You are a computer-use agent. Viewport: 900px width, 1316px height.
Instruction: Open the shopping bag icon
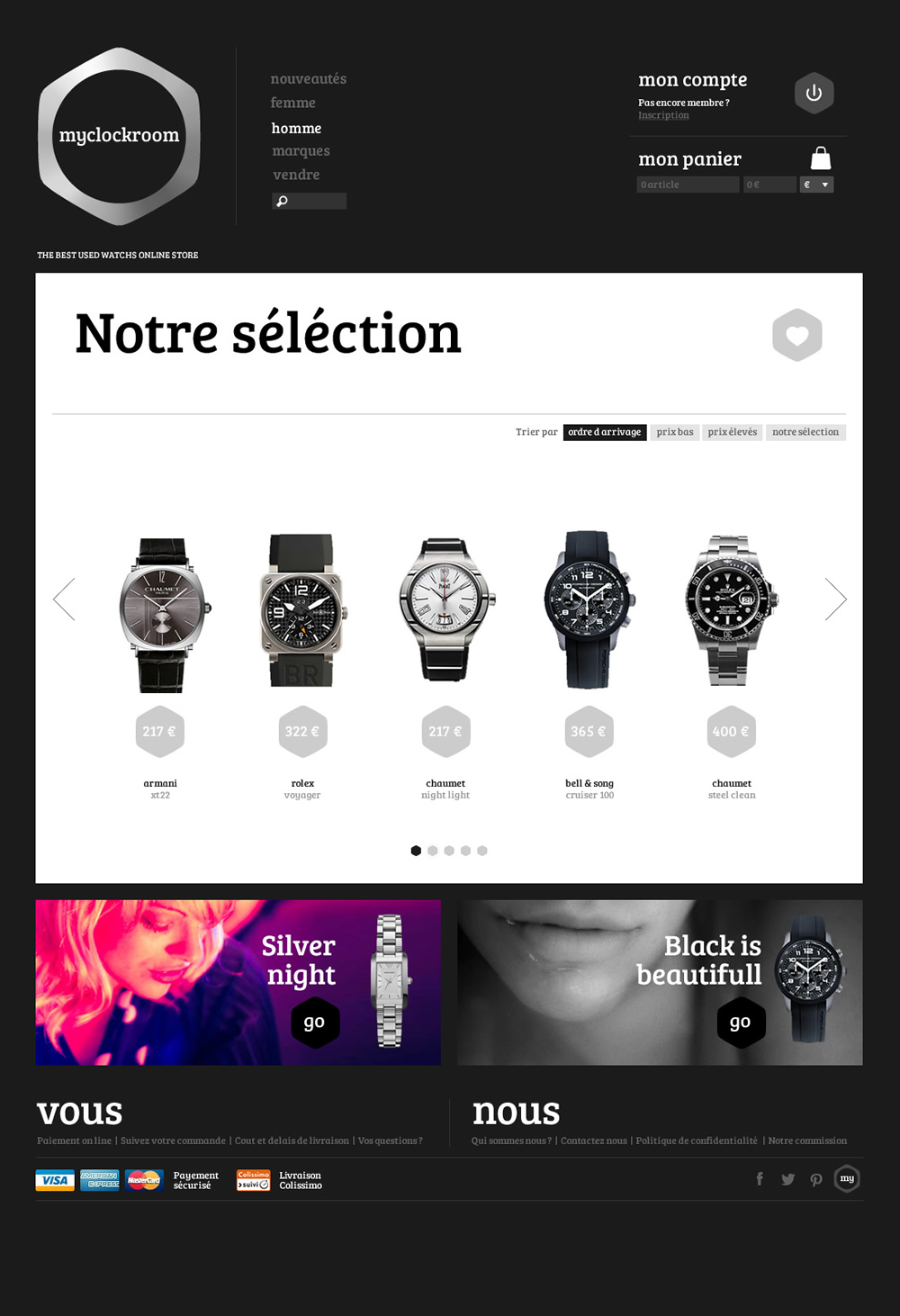point(820,158)
